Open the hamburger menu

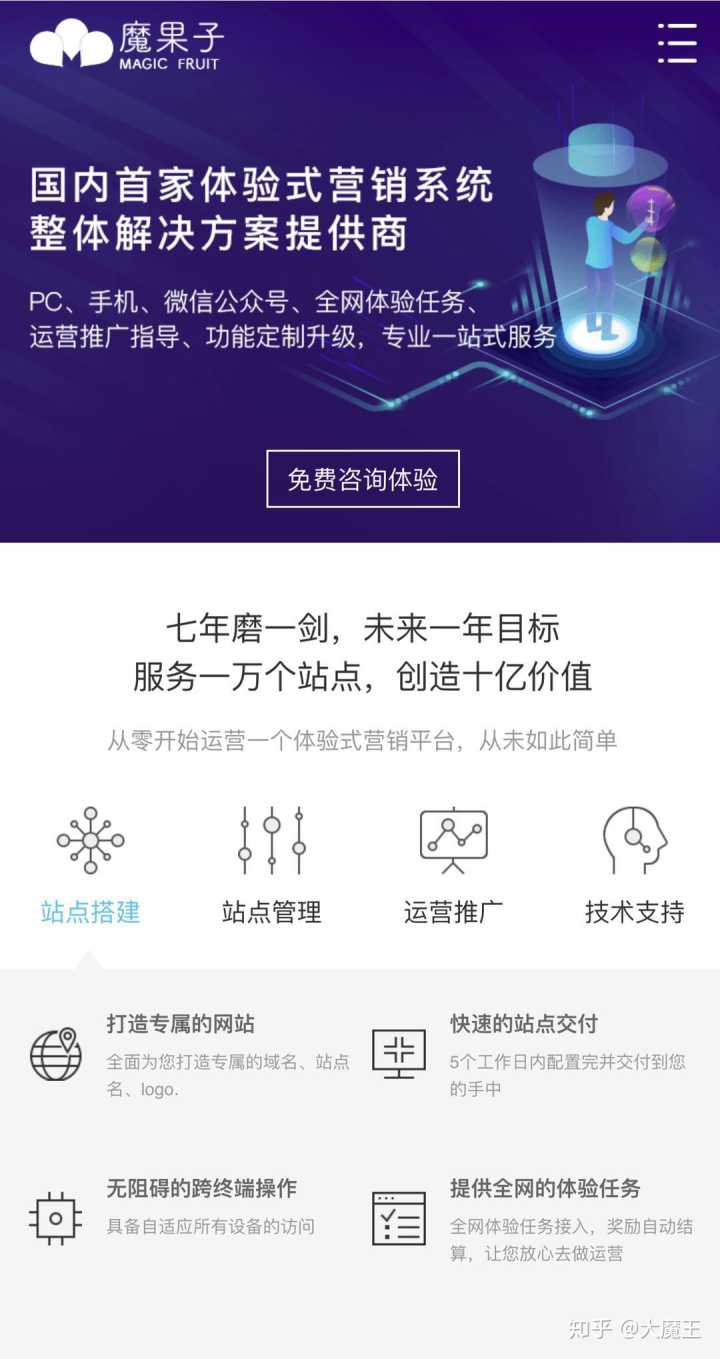click(677, 43)
